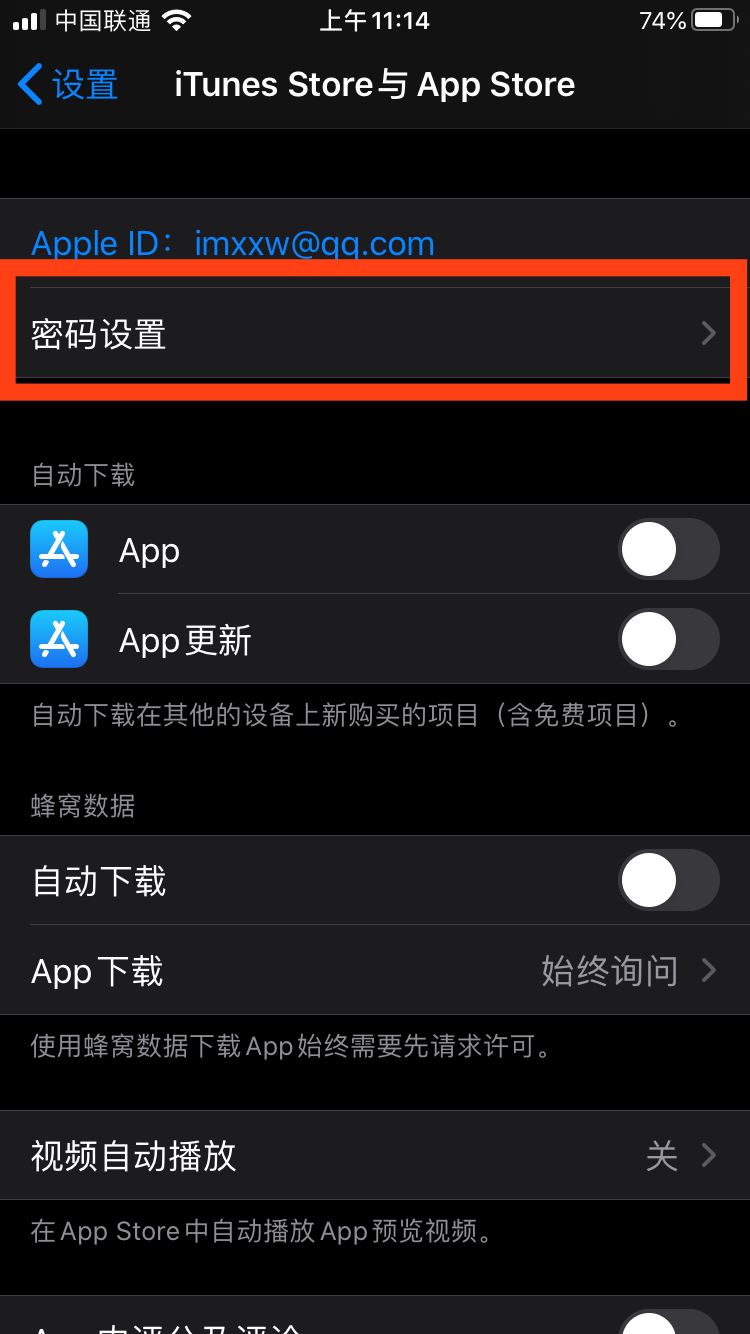Open 视频自动播放 setting
Viewport: 750px width, 1334px height.
[x=374, y=1156]
